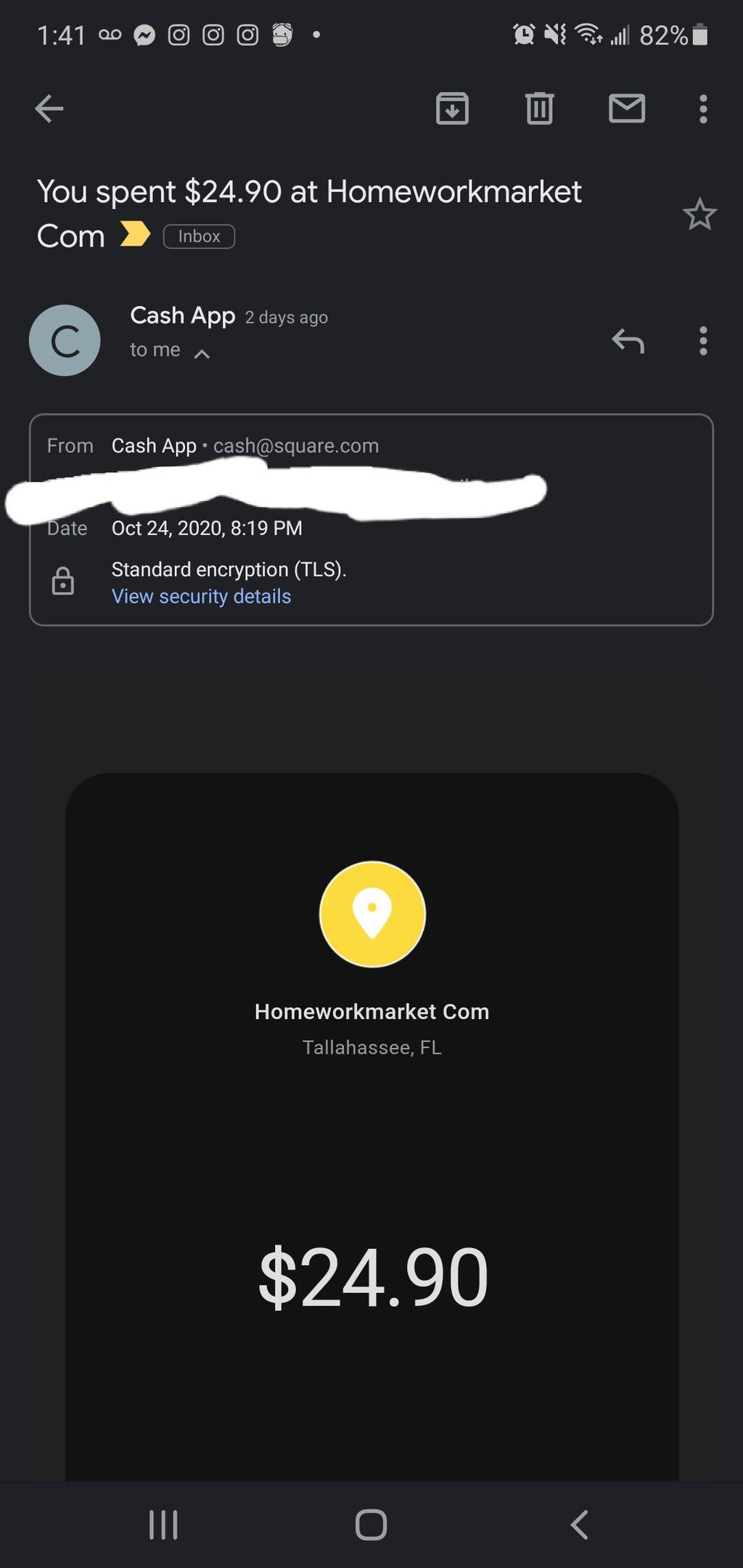The height and width of the screenshot is (1568, 743).
Task: Go back to the inbox list
Action: tap(49, 110)
